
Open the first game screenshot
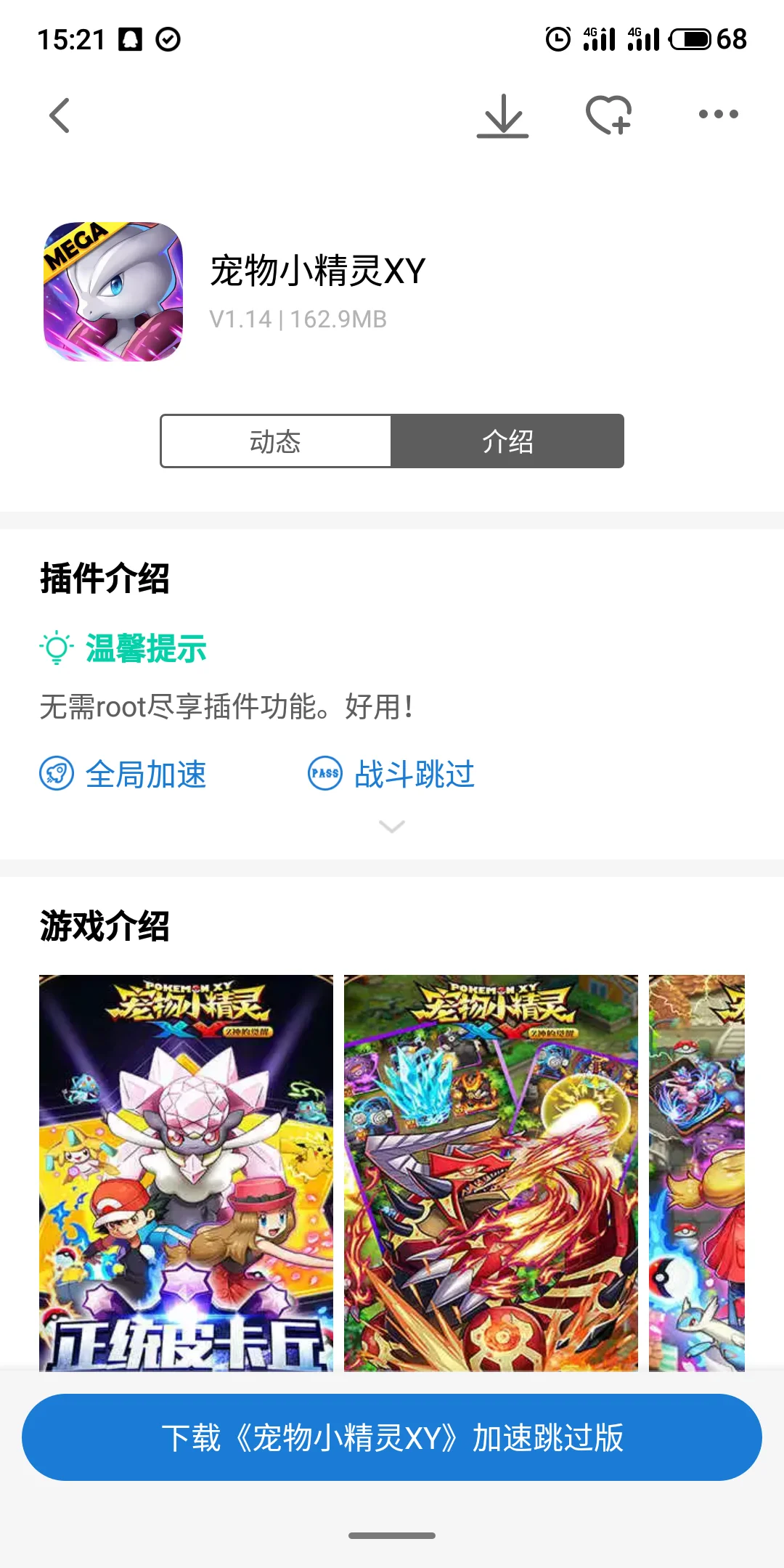(187, 1172)
